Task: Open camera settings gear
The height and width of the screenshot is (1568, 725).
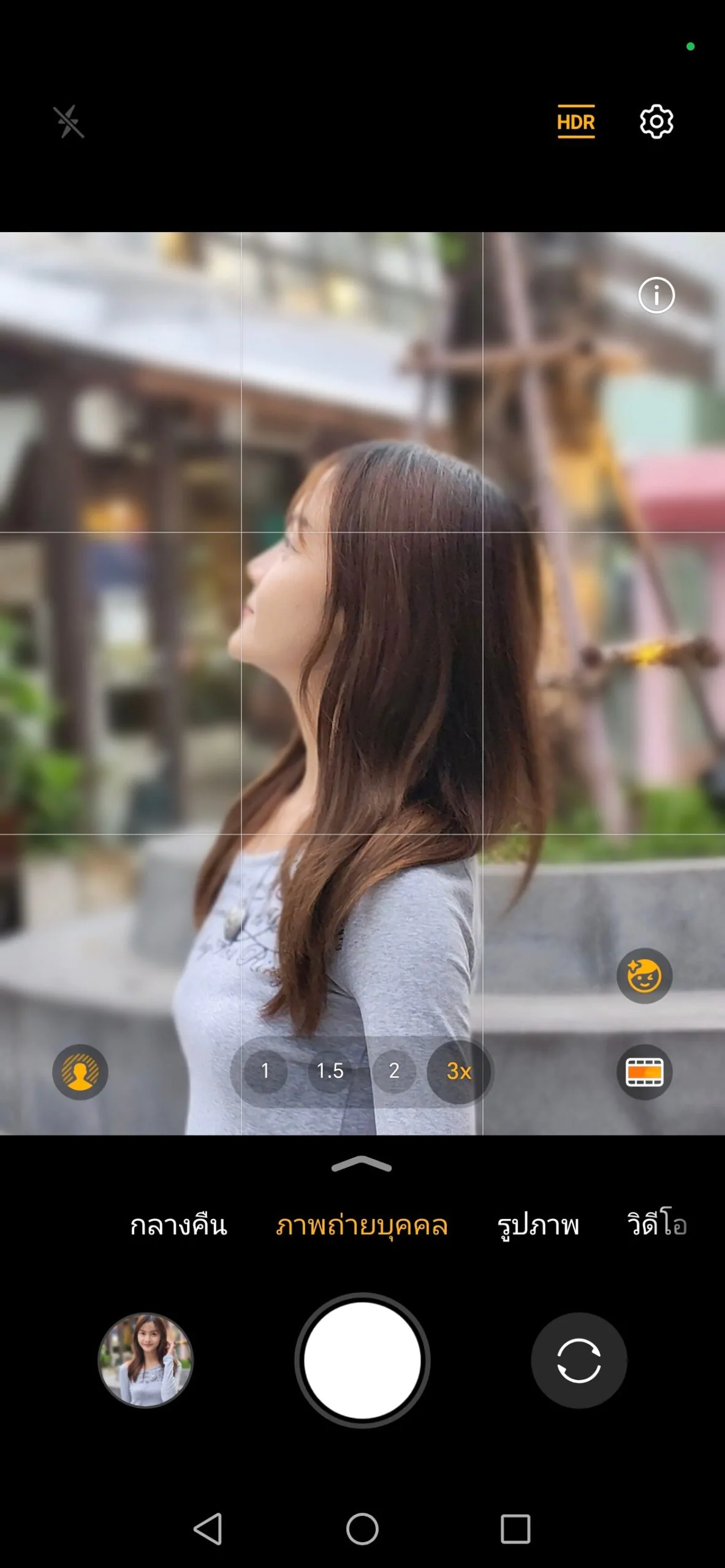Action: point(656,122)
